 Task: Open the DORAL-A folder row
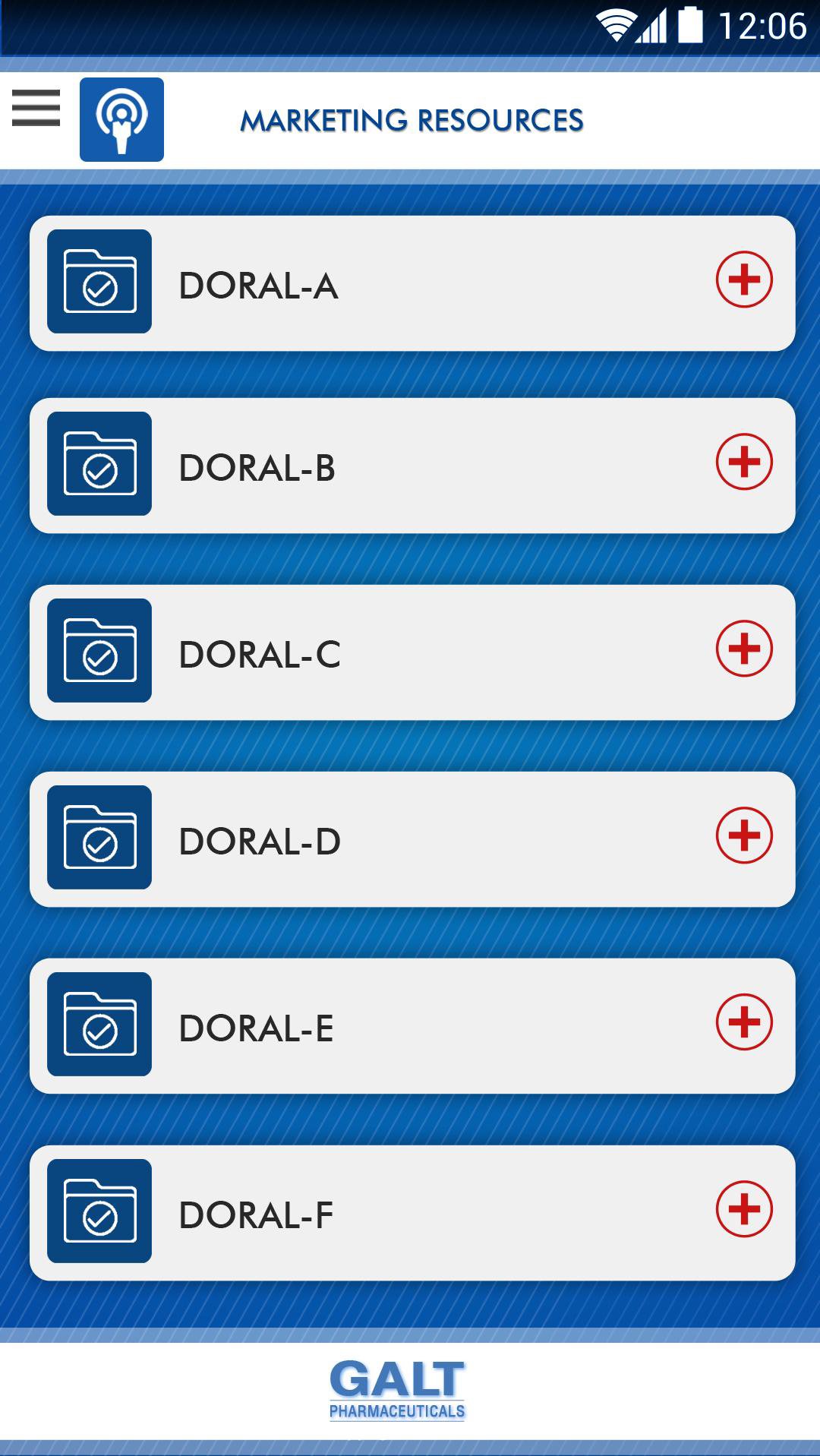click(412, 283)
